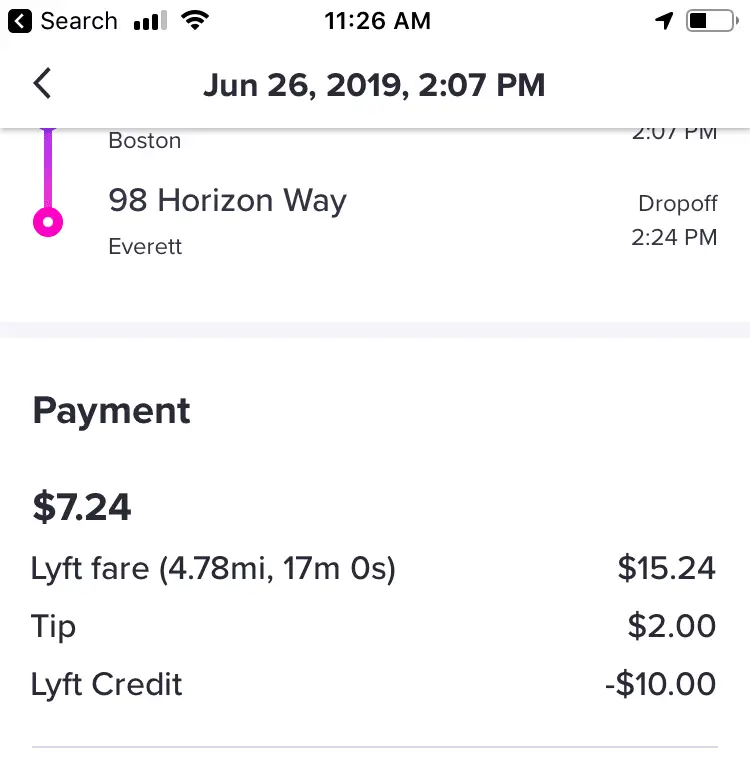Select the Payment section heading
The image size is (750, 773).
coord(111,410)
